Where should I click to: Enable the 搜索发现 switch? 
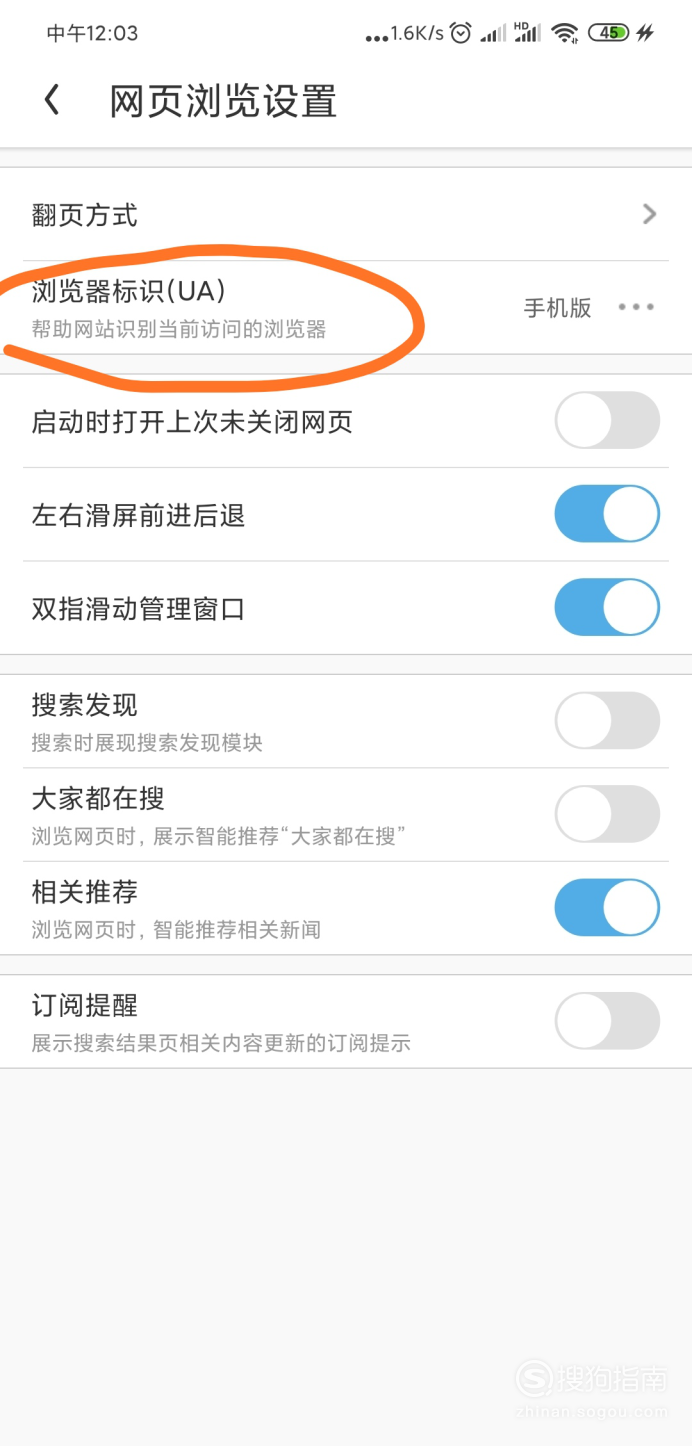607,720
